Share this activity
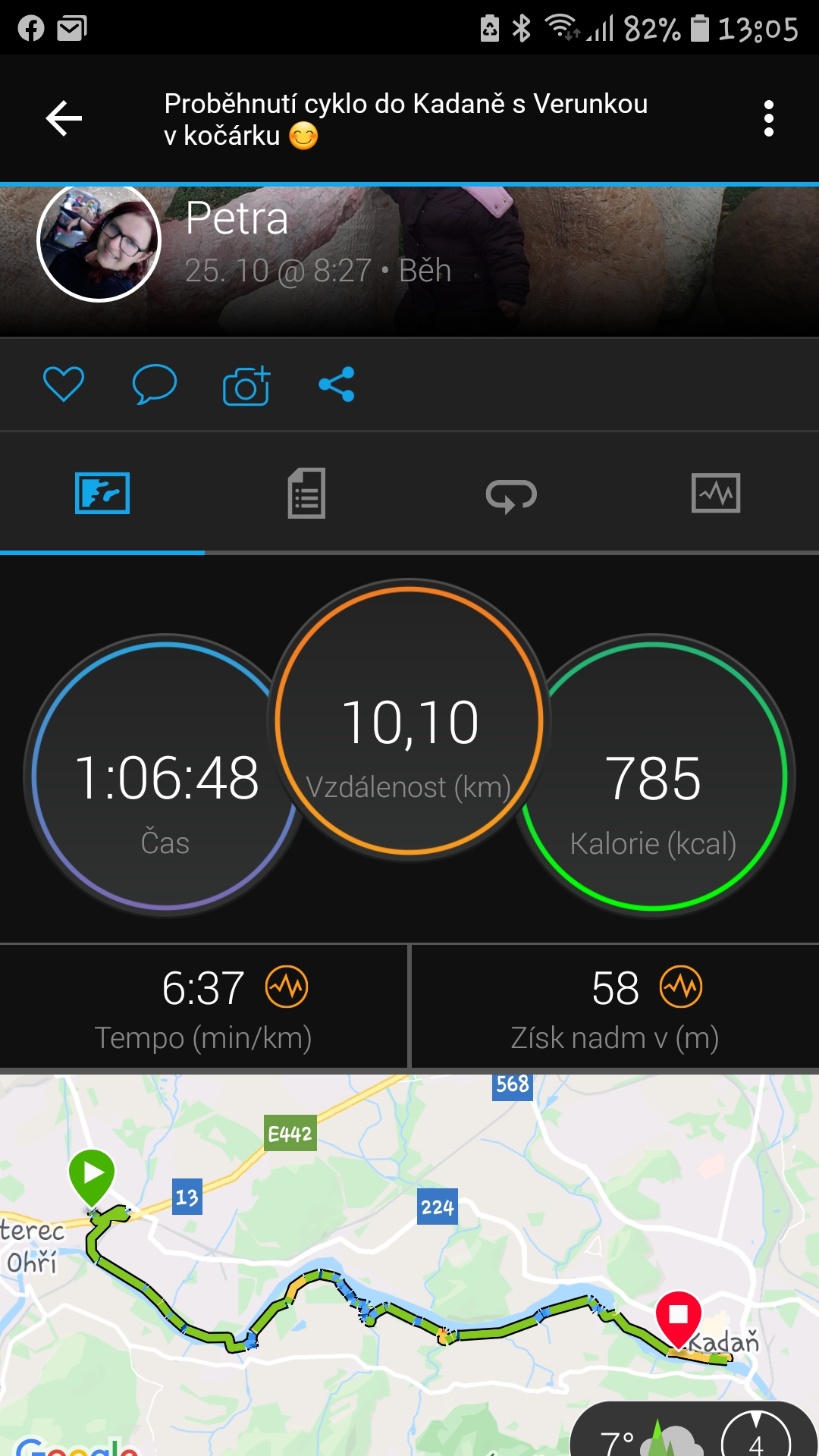The height and width of the screenshot is (1456, 819). pos(337,384)
